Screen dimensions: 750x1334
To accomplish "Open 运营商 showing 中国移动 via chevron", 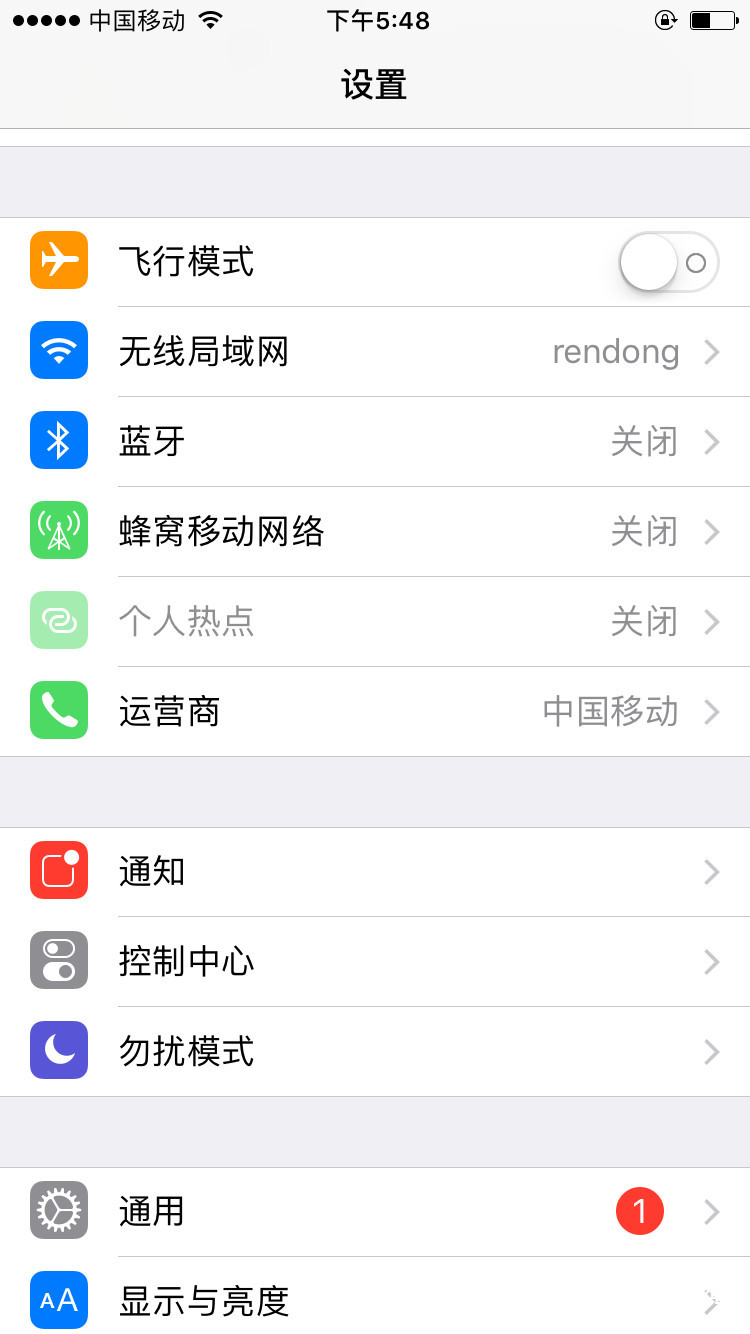I will pos(712,711).
